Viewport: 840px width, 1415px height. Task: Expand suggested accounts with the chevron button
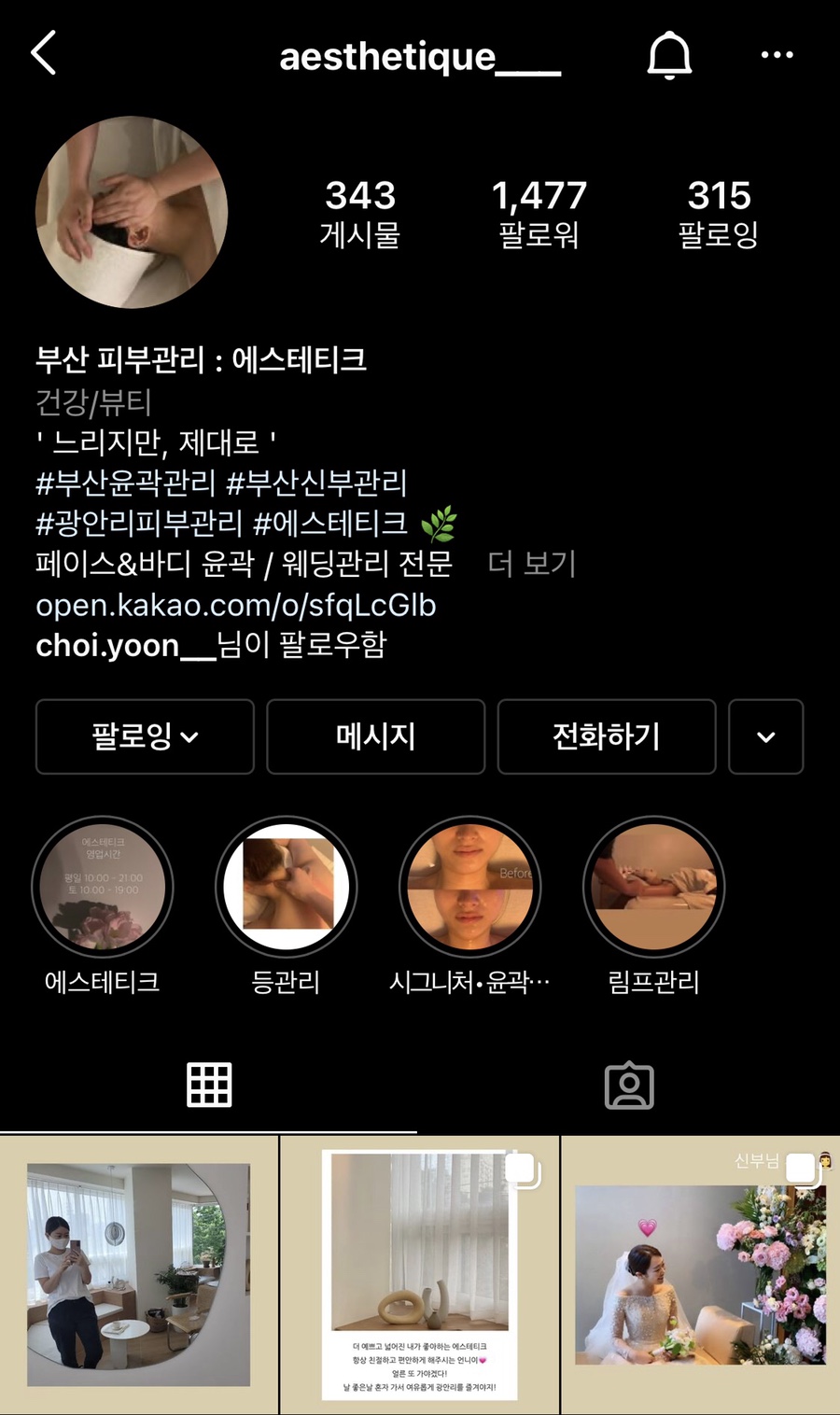[x=765, y=736]
